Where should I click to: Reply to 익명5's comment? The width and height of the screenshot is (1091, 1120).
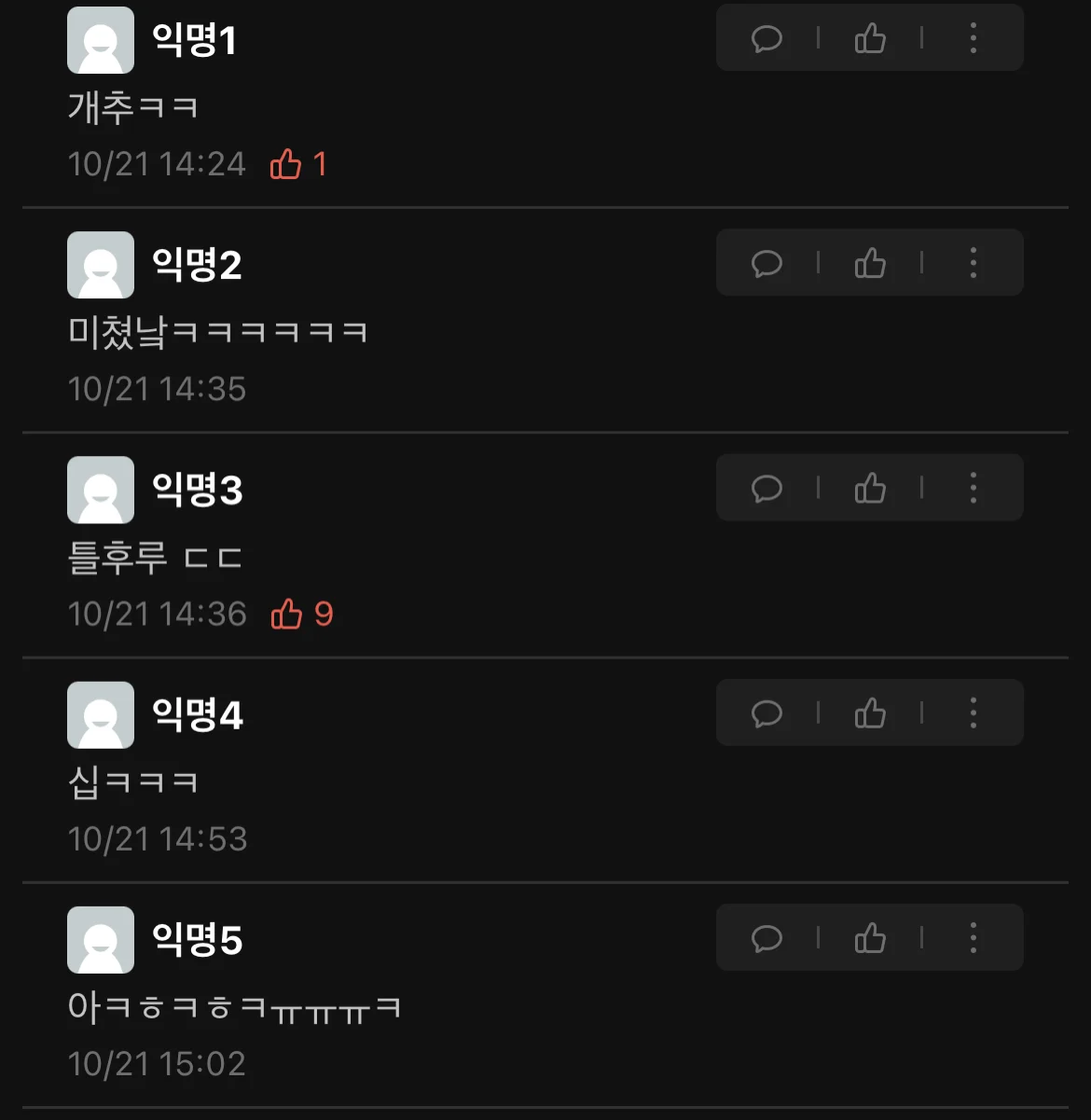[766, 938]
